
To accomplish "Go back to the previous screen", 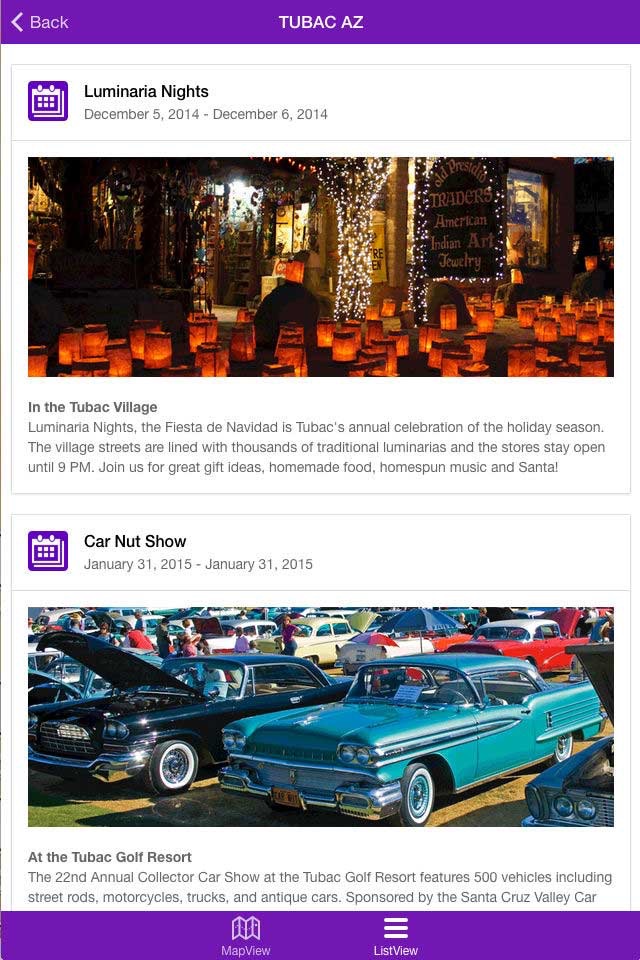I will (40, 22).
